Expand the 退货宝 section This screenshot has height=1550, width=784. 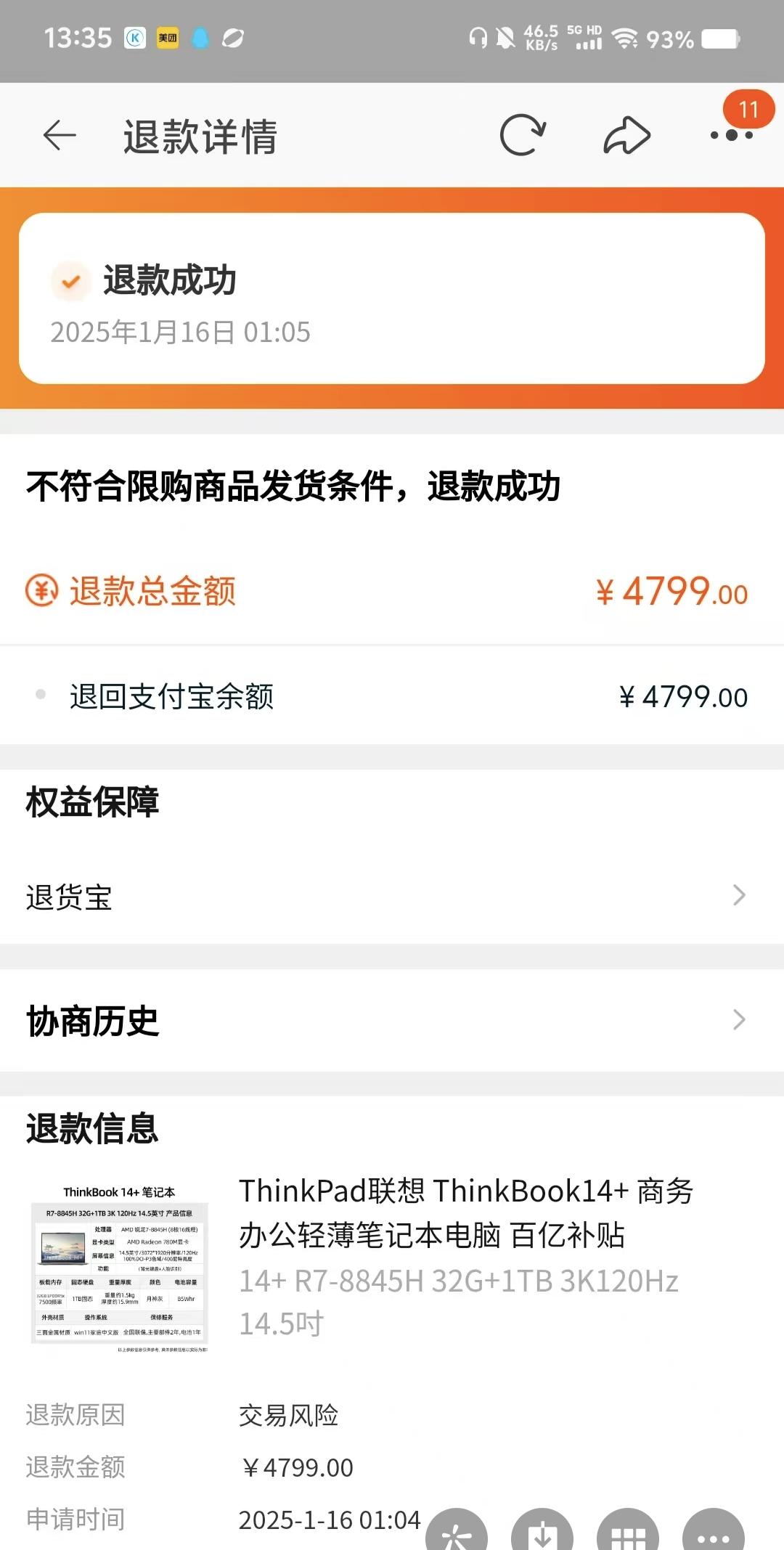(x=392, y=898)
